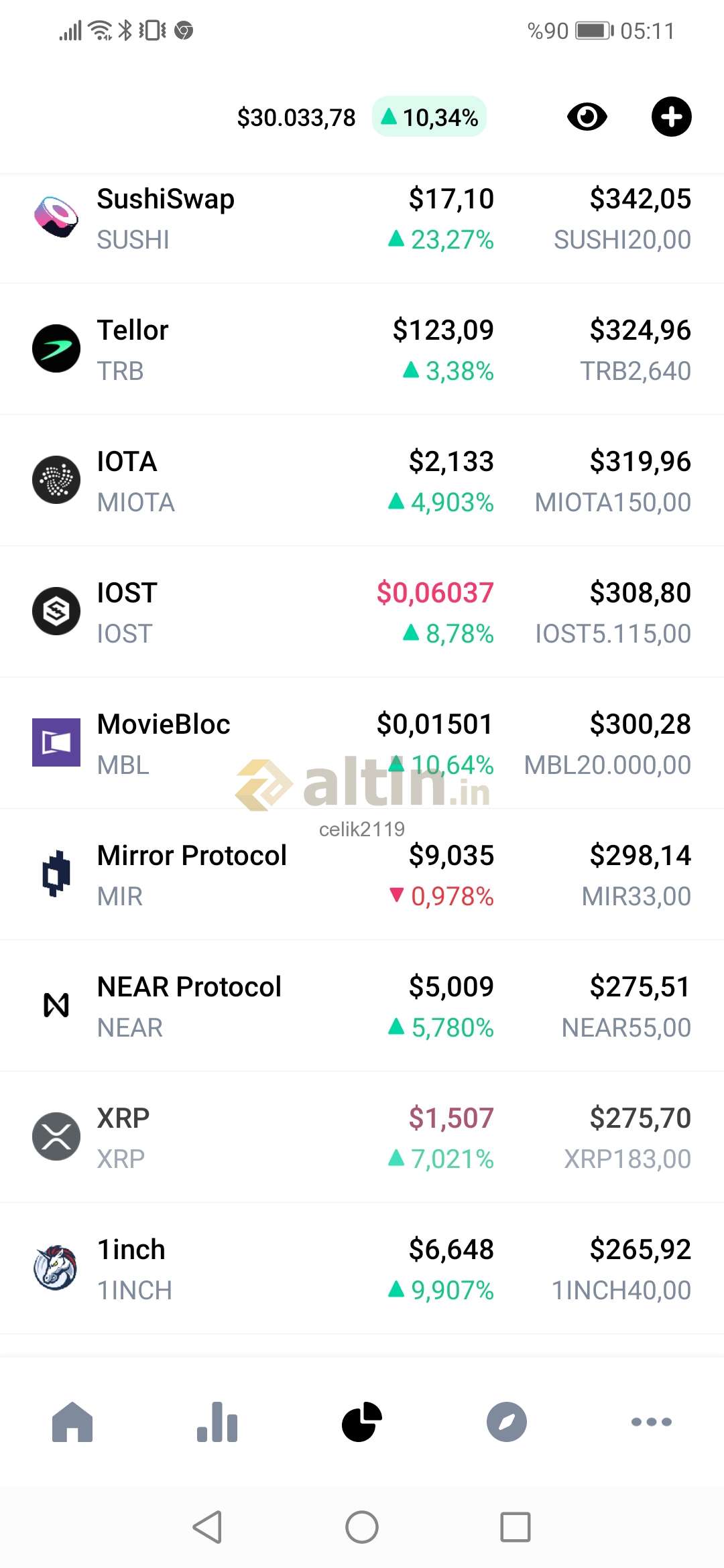Open the Tellor TRB row

[x=362, y=349]
